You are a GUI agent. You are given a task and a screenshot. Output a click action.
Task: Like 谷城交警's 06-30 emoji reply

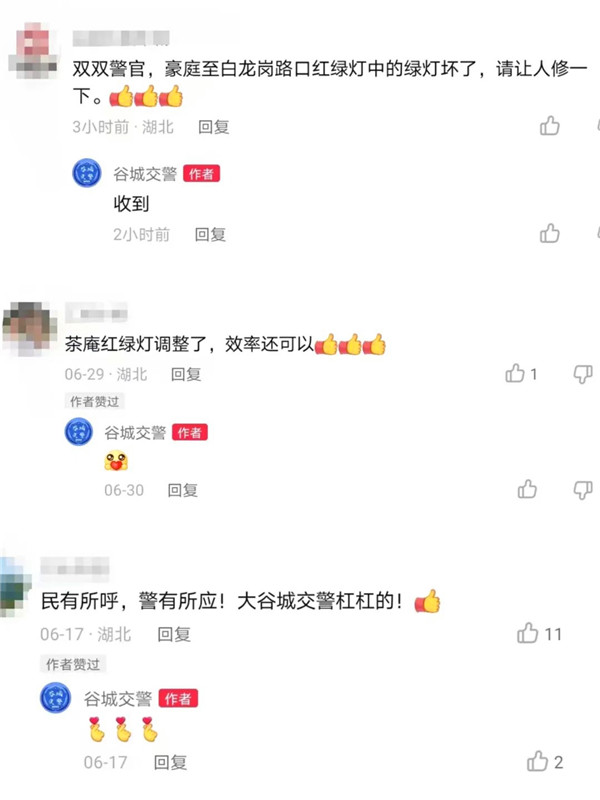click(527, 489)
